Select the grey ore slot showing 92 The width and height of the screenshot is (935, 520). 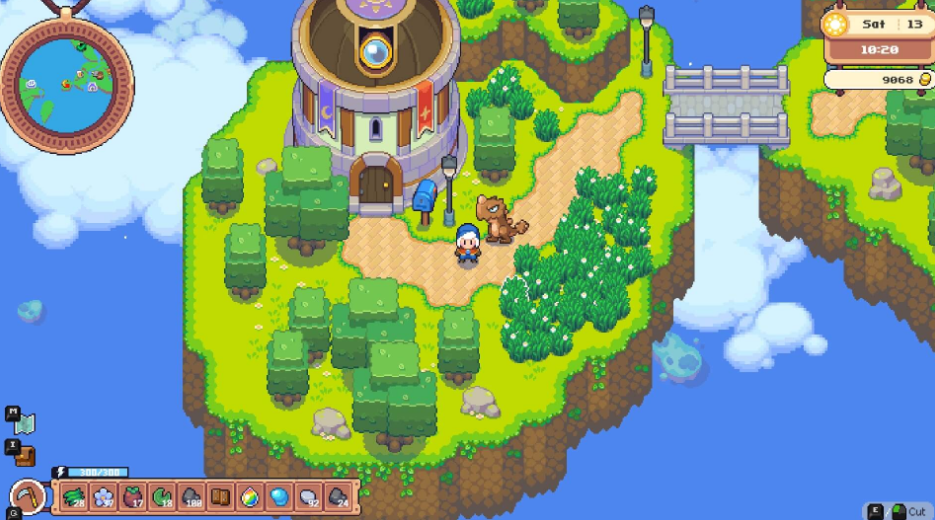(x=309, y=496)
